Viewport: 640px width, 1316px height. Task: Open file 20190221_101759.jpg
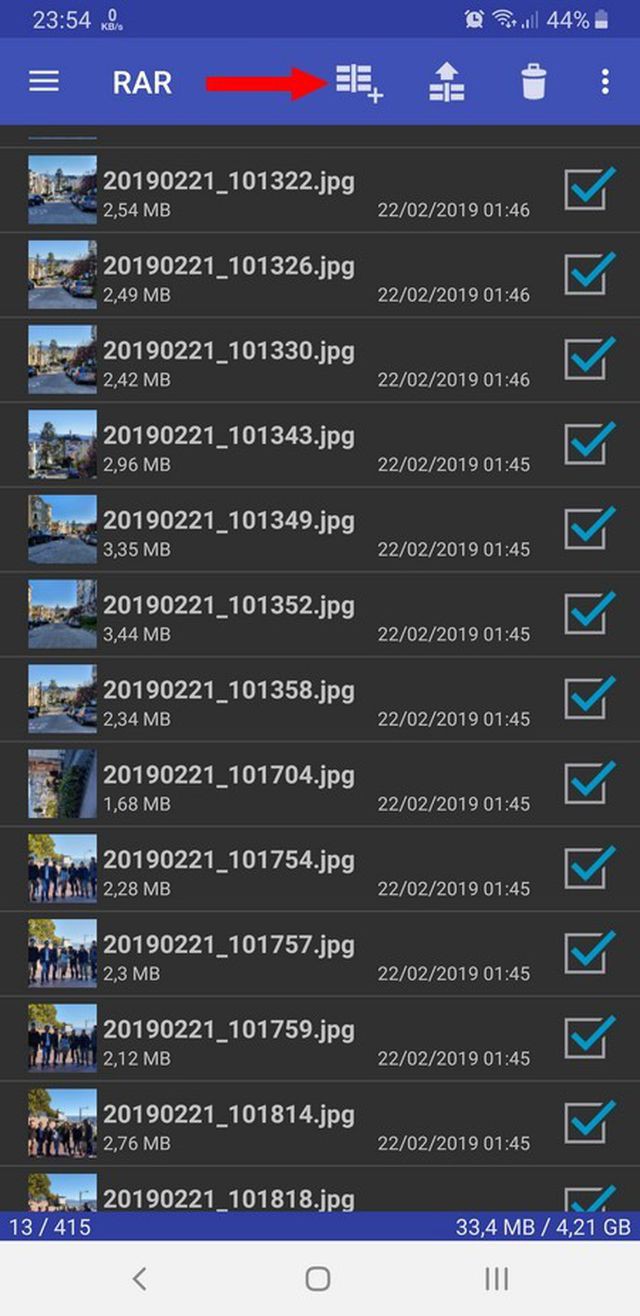point(229,1030)
